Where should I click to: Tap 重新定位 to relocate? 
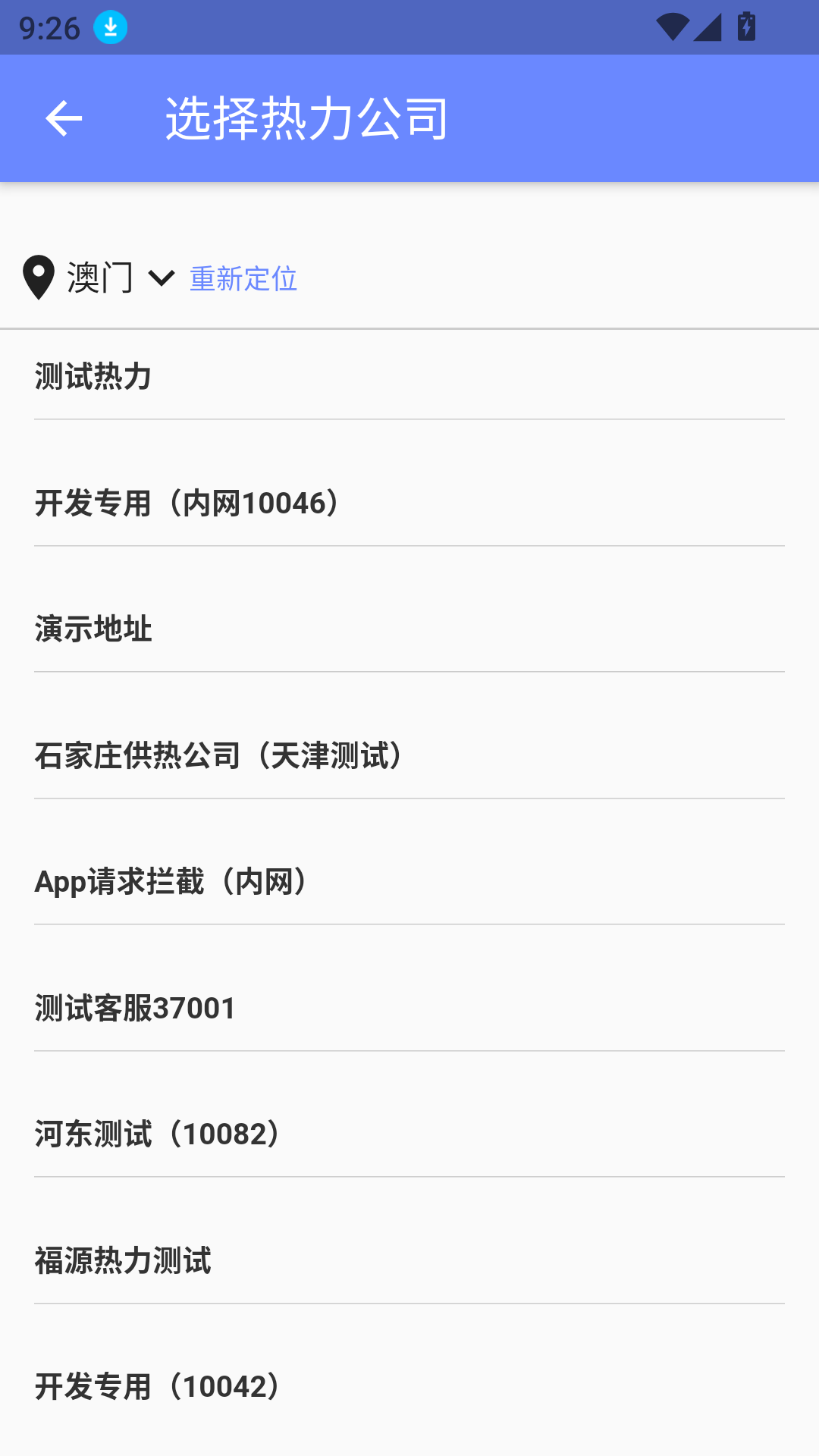243,278
